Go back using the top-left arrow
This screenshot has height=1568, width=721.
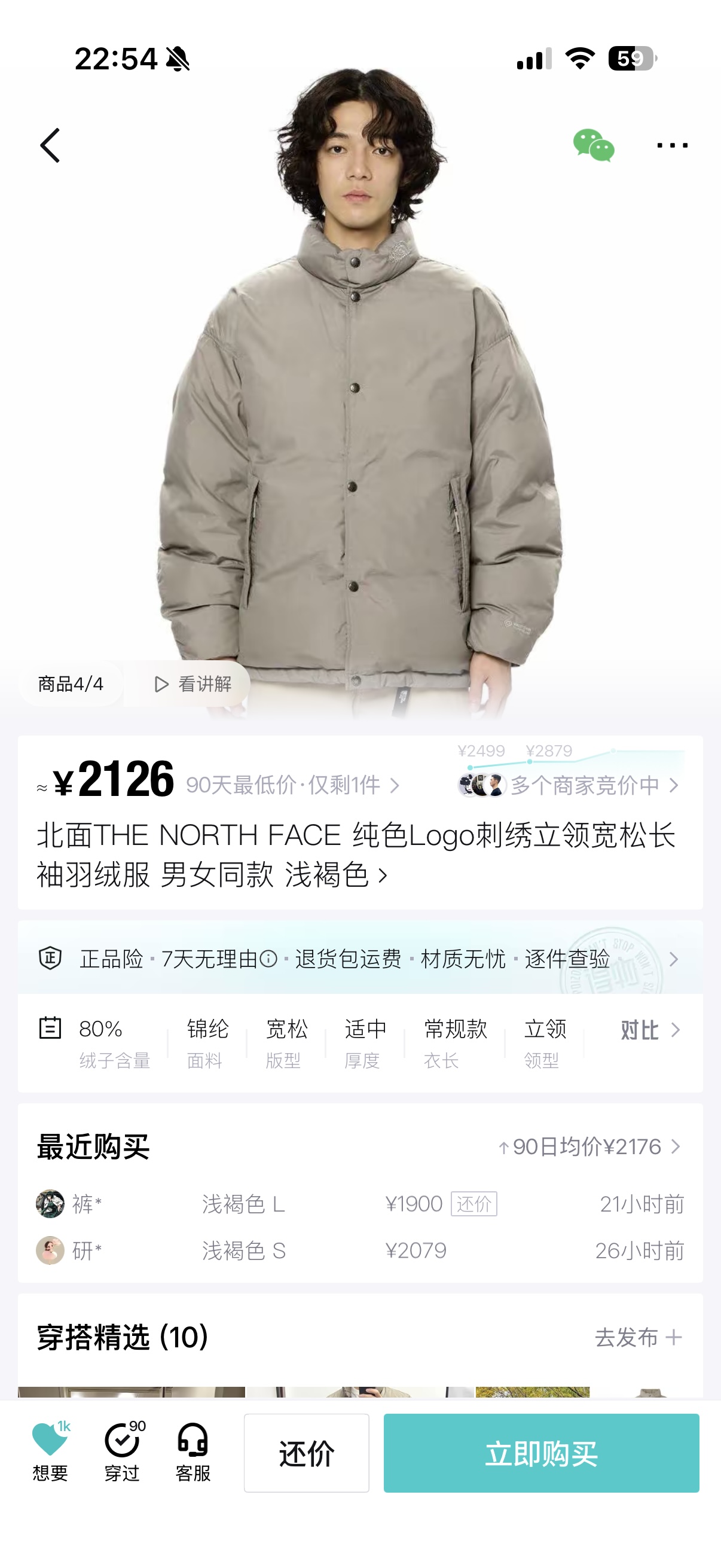[50, 145]
